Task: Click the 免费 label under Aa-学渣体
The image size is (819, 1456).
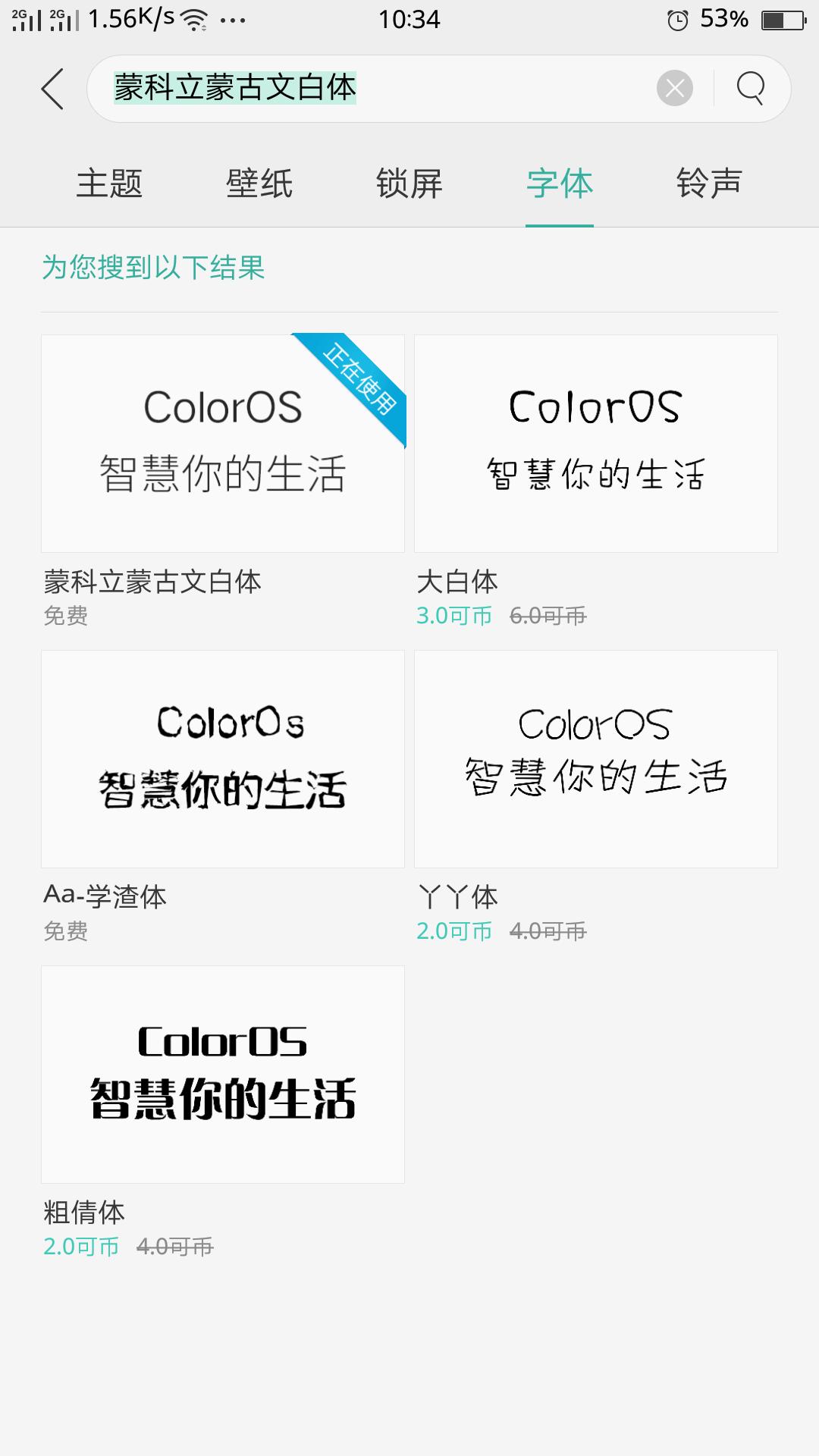Action: [65, 930]
